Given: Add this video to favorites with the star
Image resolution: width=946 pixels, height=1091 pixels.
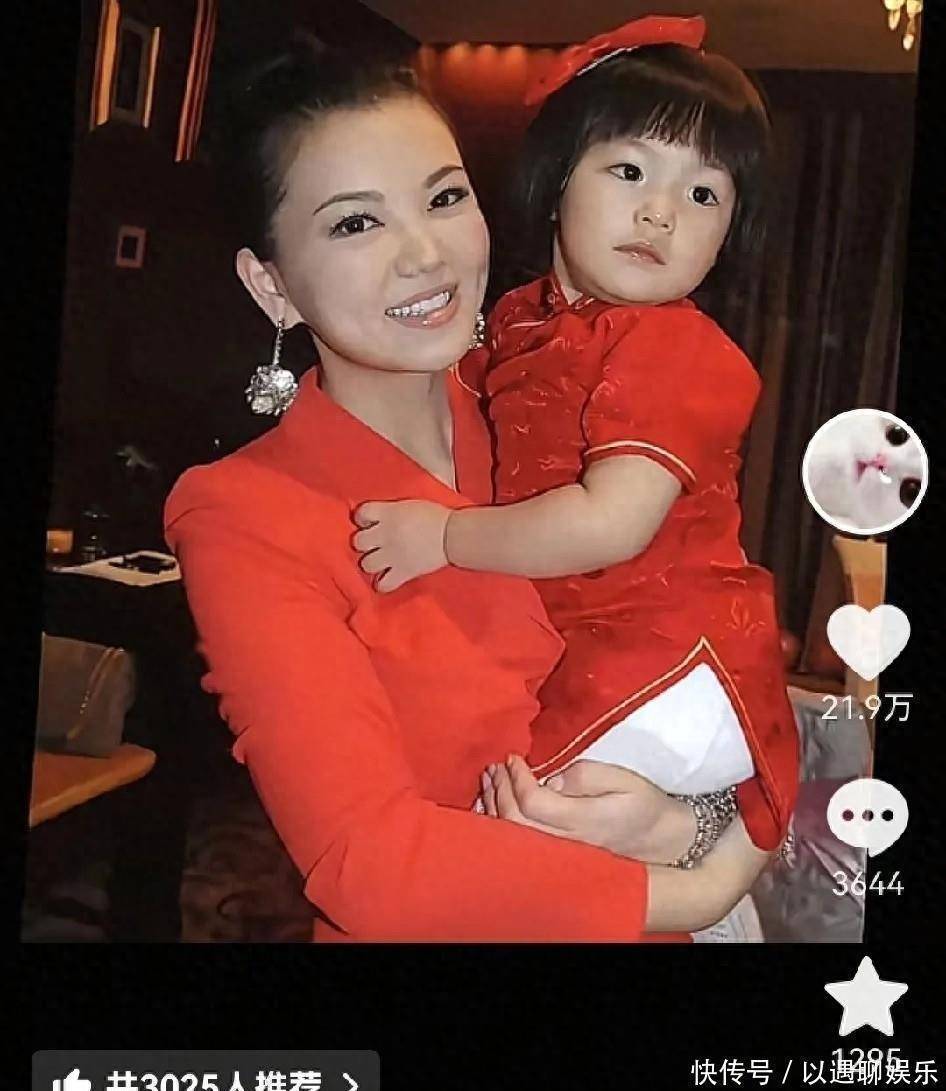Looking at the screenshot, I should [866, 996].
